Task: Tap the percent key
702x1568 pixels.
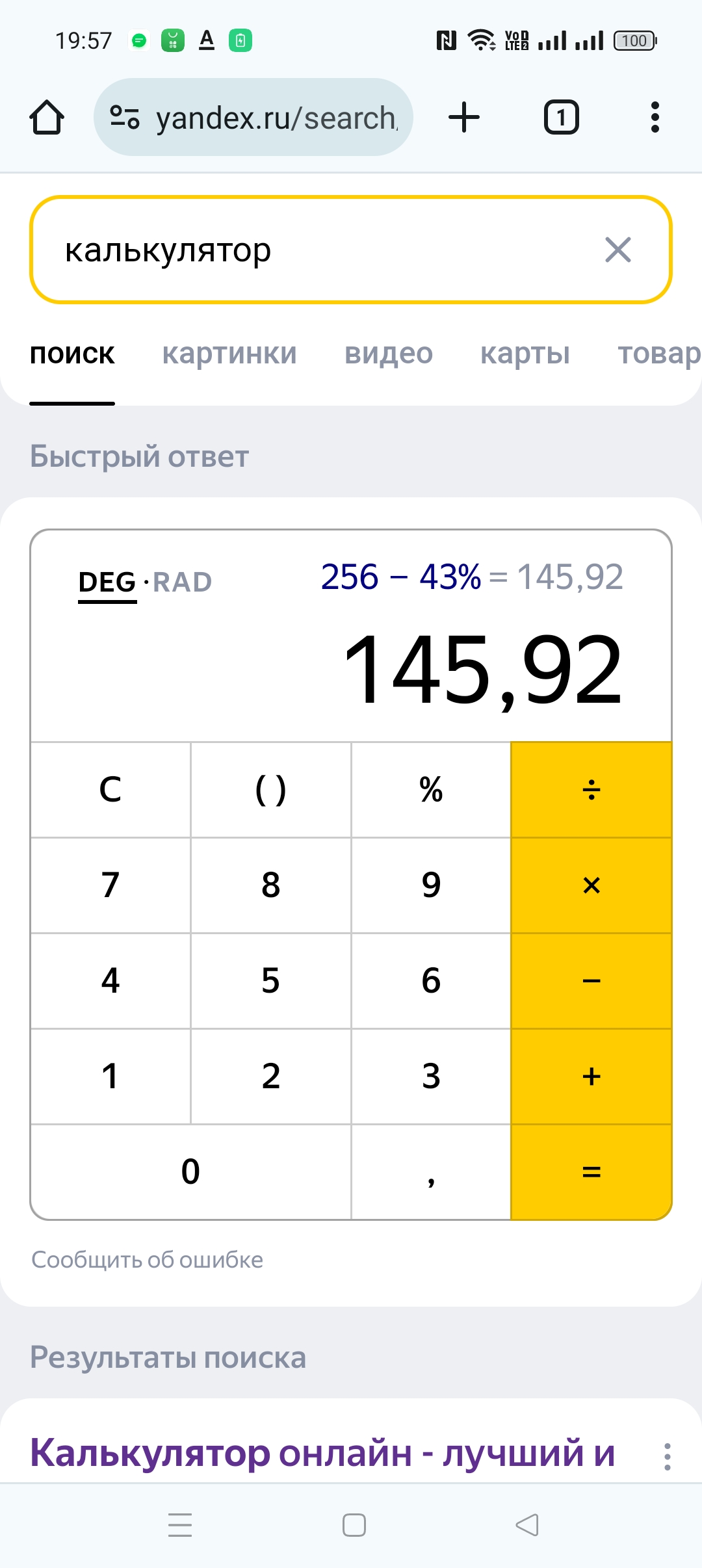Action: click(x=431, y=790)
